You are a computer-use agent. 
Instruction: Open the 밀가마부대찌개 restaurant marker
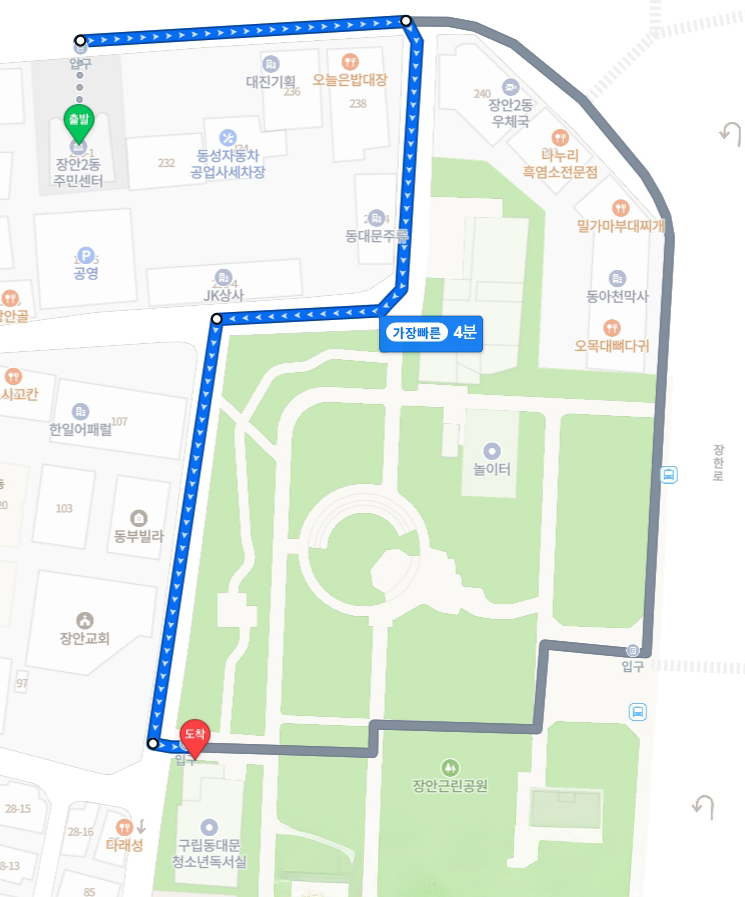(x=620, y=208)
